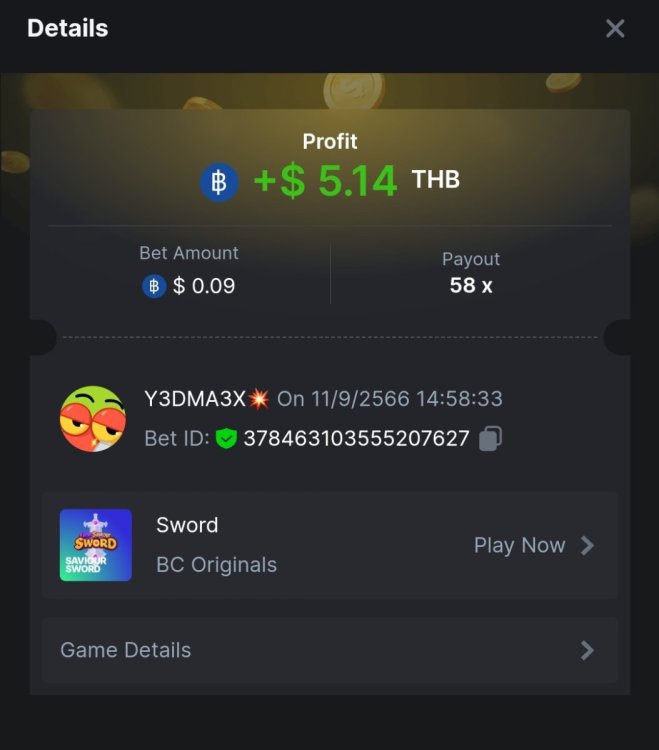Close the Details dialog
The width and height of the screenshot is (659, 750).
click(x=615, y=29)
